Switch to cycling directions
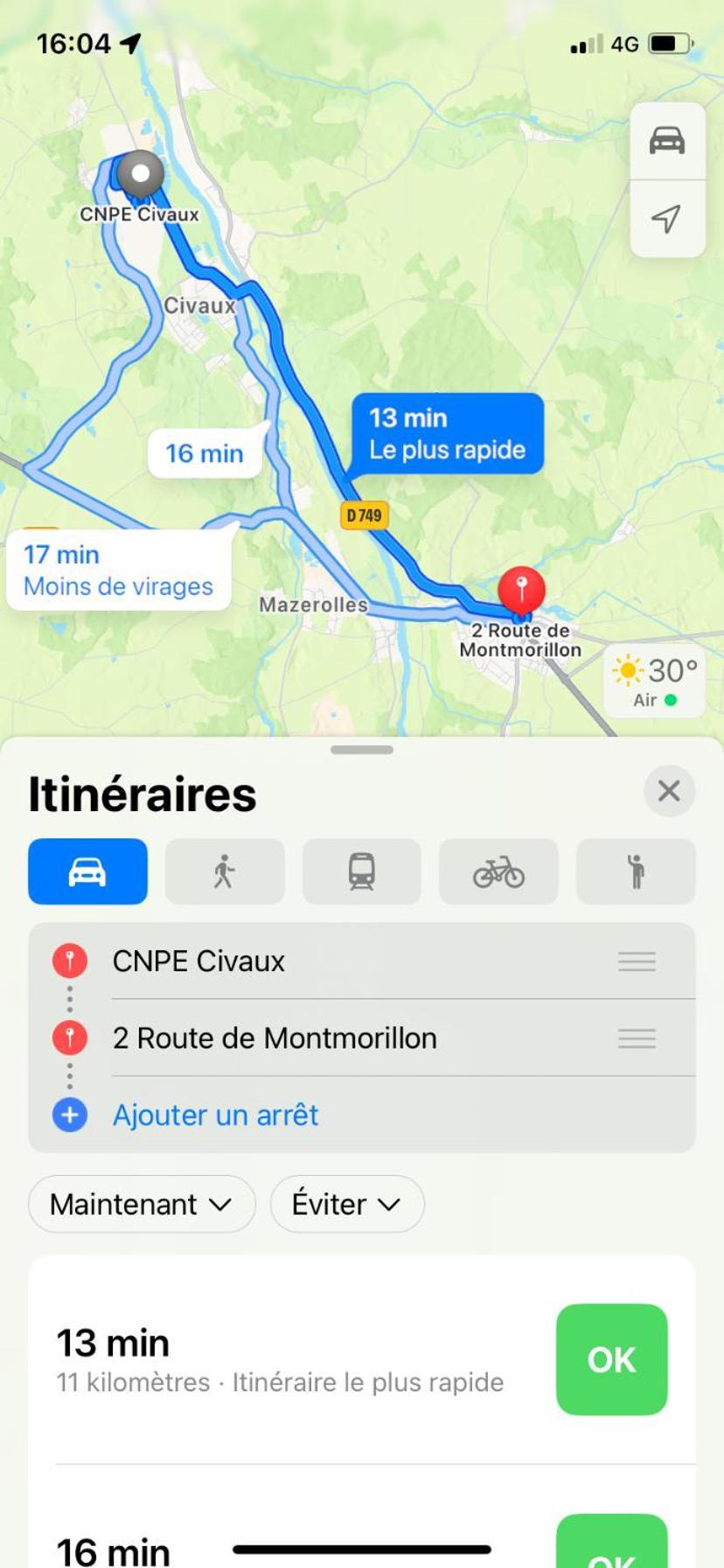 [498, 871]
